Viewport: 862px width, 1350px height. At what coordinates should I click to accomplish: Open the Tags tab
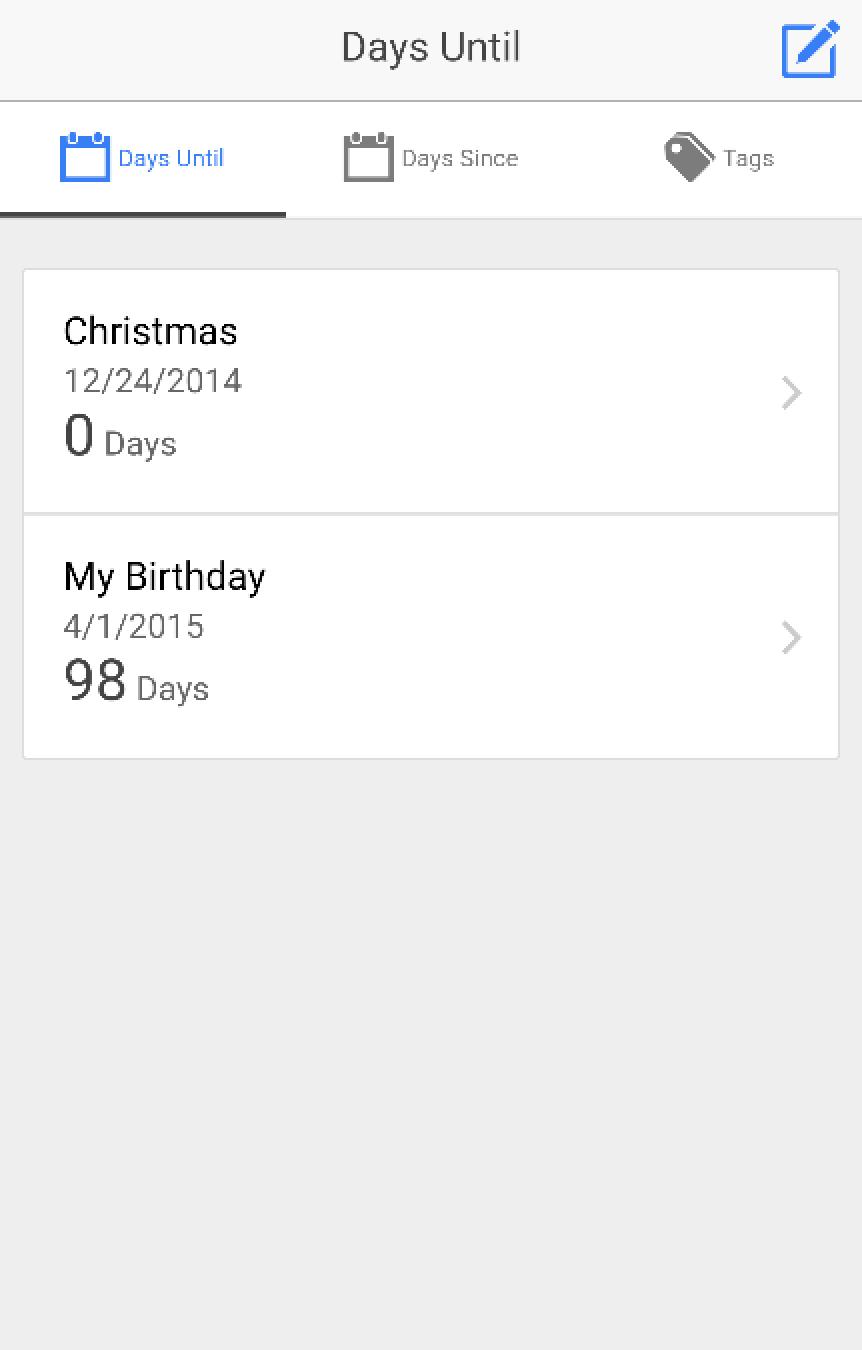tap(718, 157)
